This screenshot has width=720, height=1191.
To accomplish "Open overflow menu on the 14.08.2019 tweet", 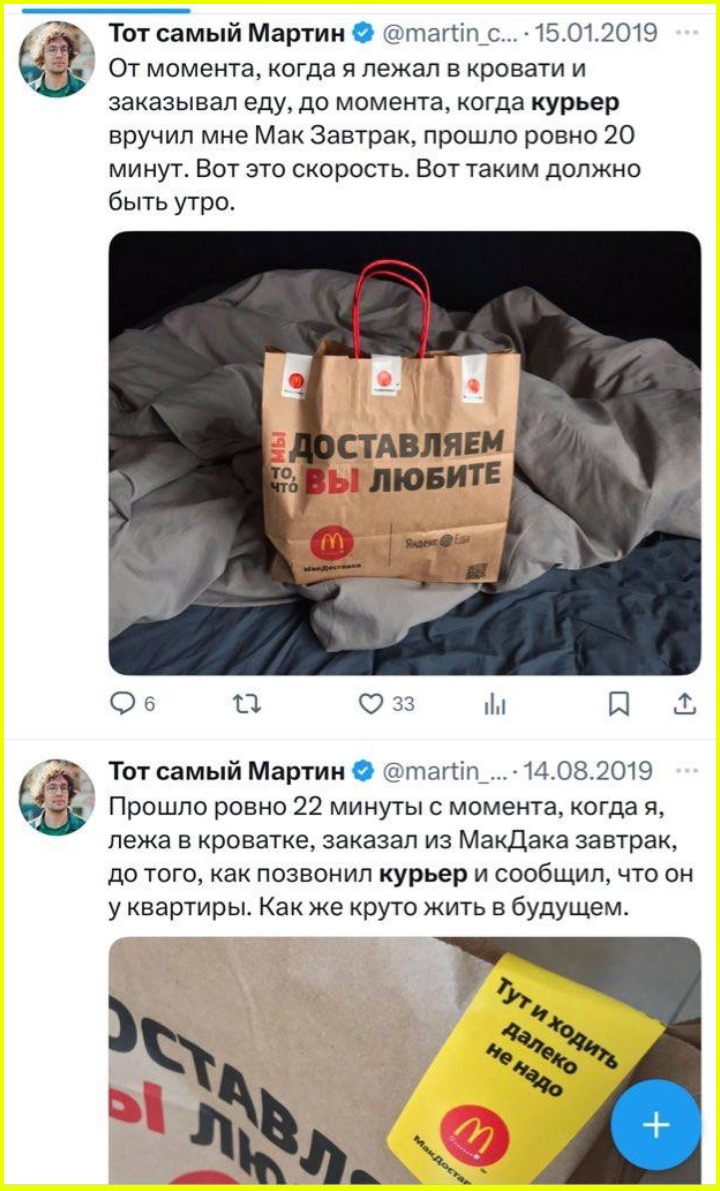I will [x=687, y=771].
